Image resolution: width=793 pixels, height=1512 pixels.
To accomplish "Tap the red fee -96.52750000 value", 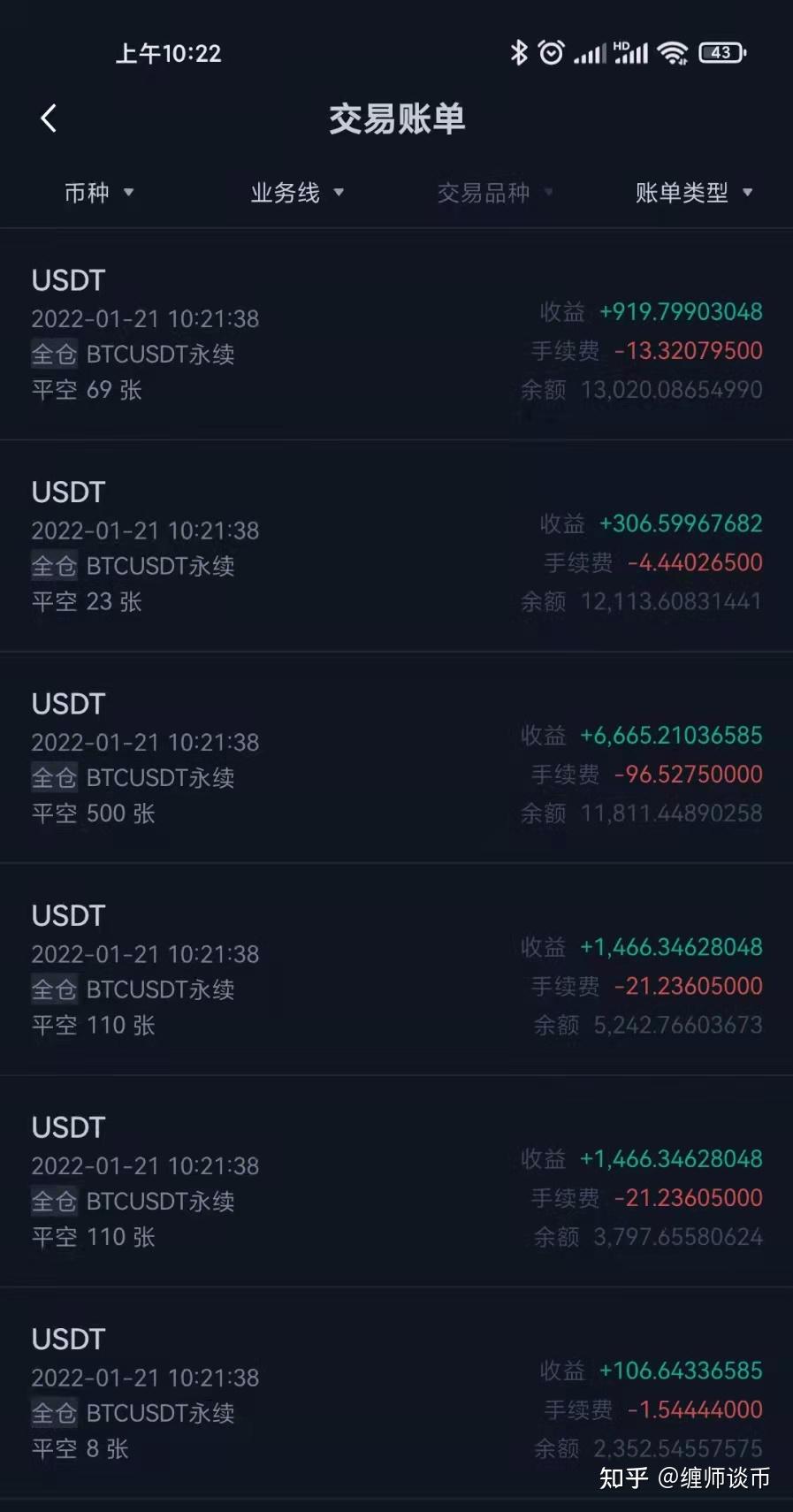I will (688, 775).
